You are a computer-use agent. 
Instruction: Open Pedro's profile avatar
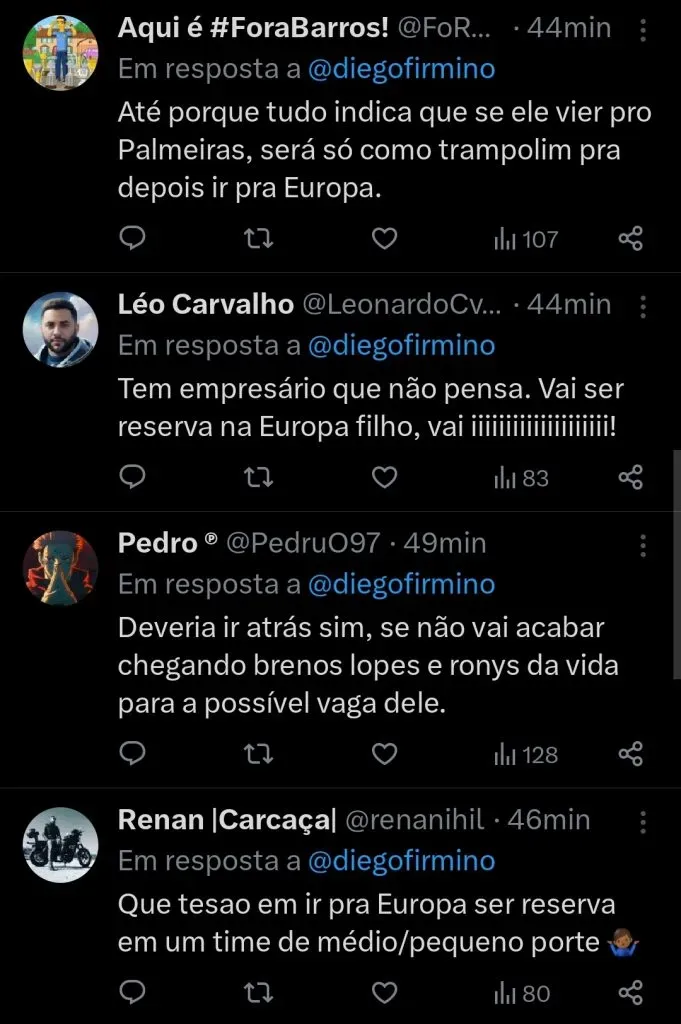tap(60, 568)
